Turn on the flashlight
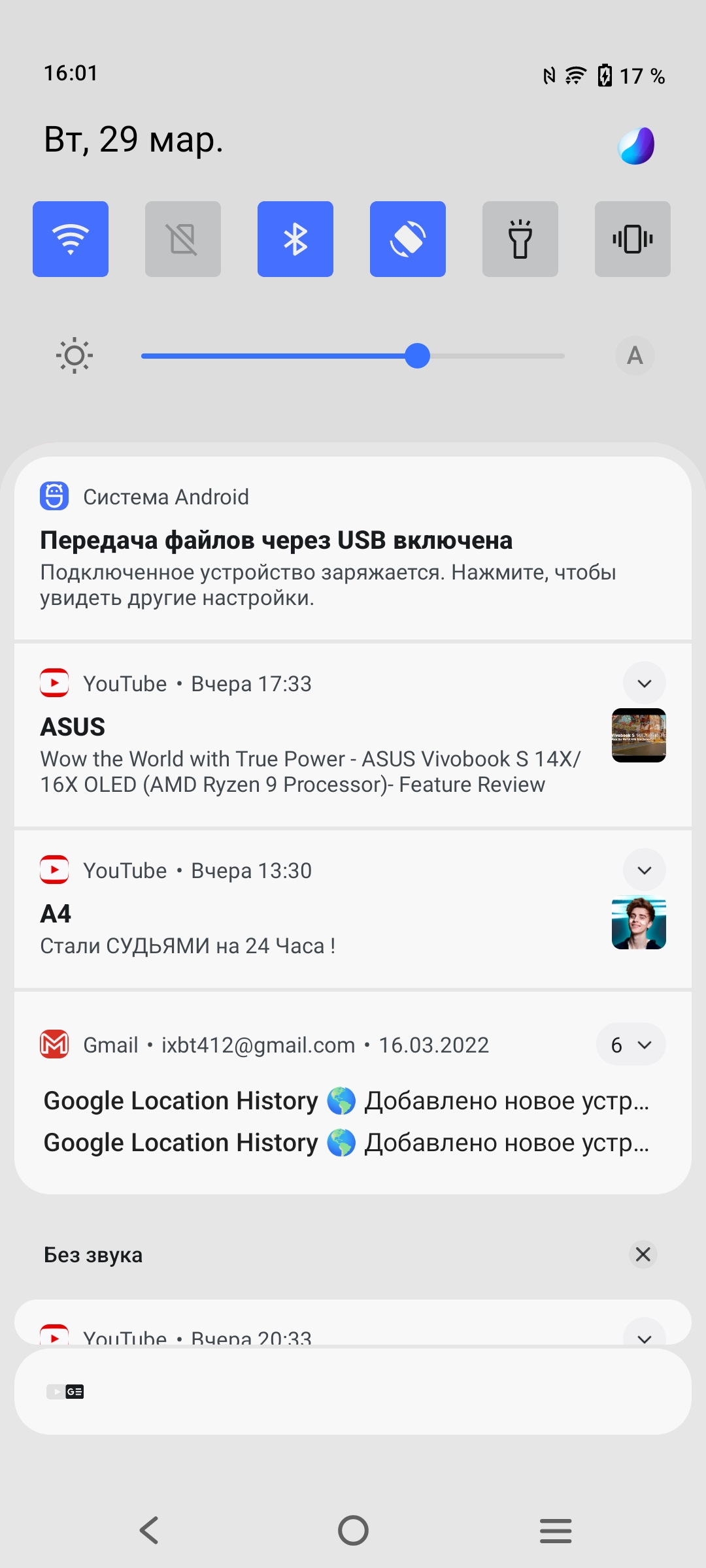Viewport: 706px width, 1568px height. tap(520, 239)
